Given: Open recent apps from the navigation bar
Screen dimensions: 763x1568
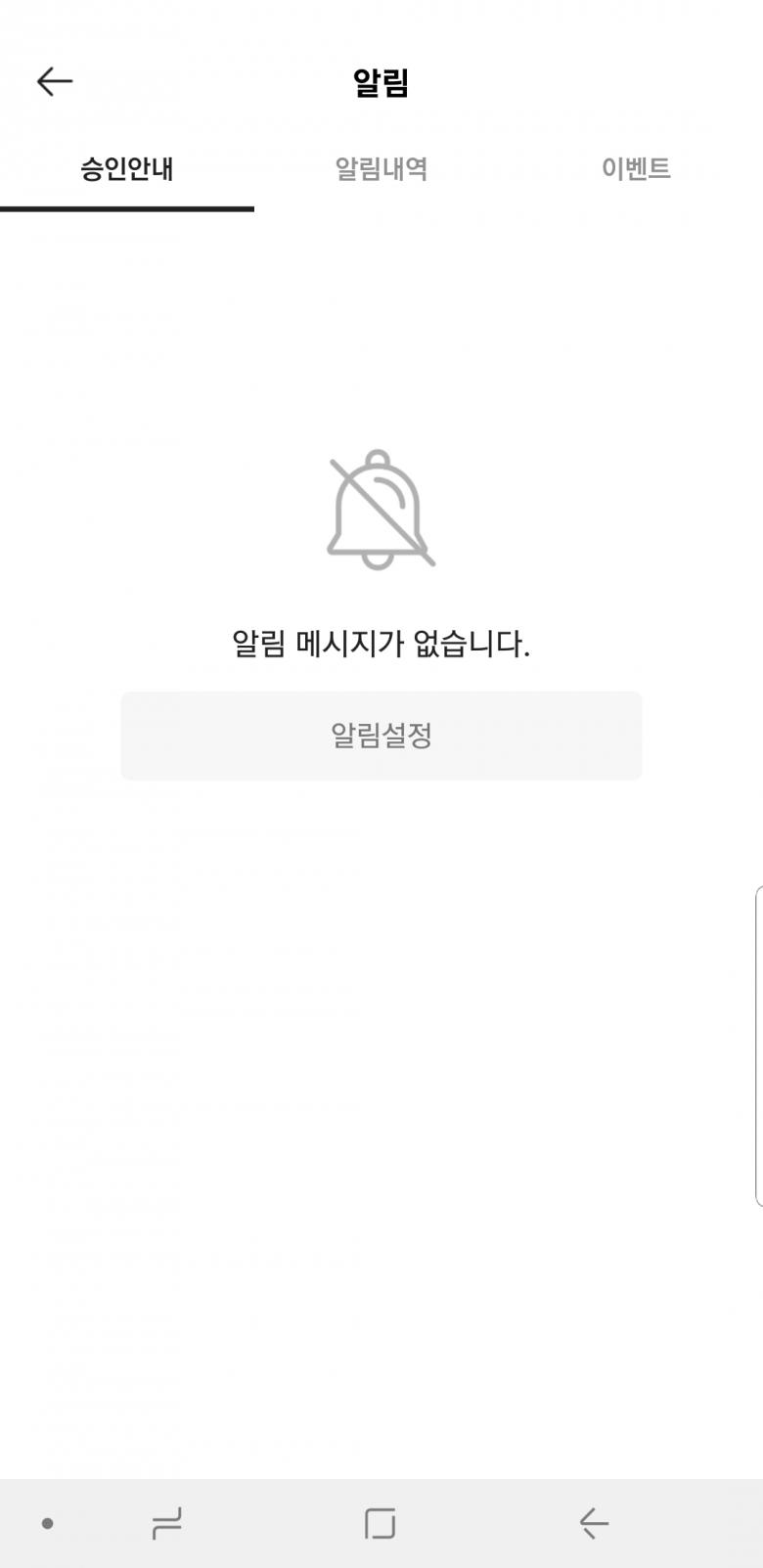Looking at the screenshot, I should point(167,1523).
